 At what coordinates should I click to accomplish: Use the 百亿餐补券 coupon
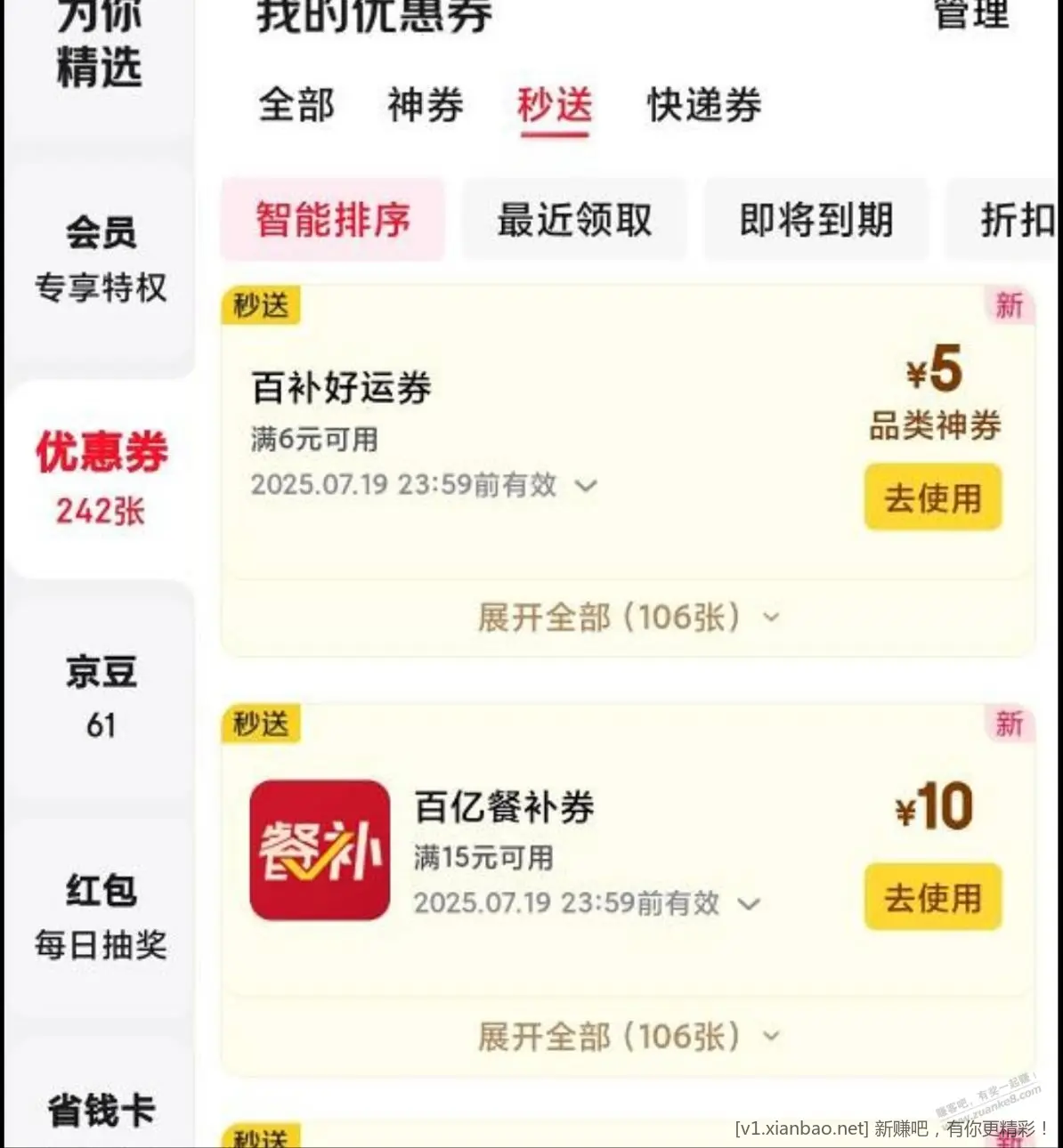tap(933, 898)
